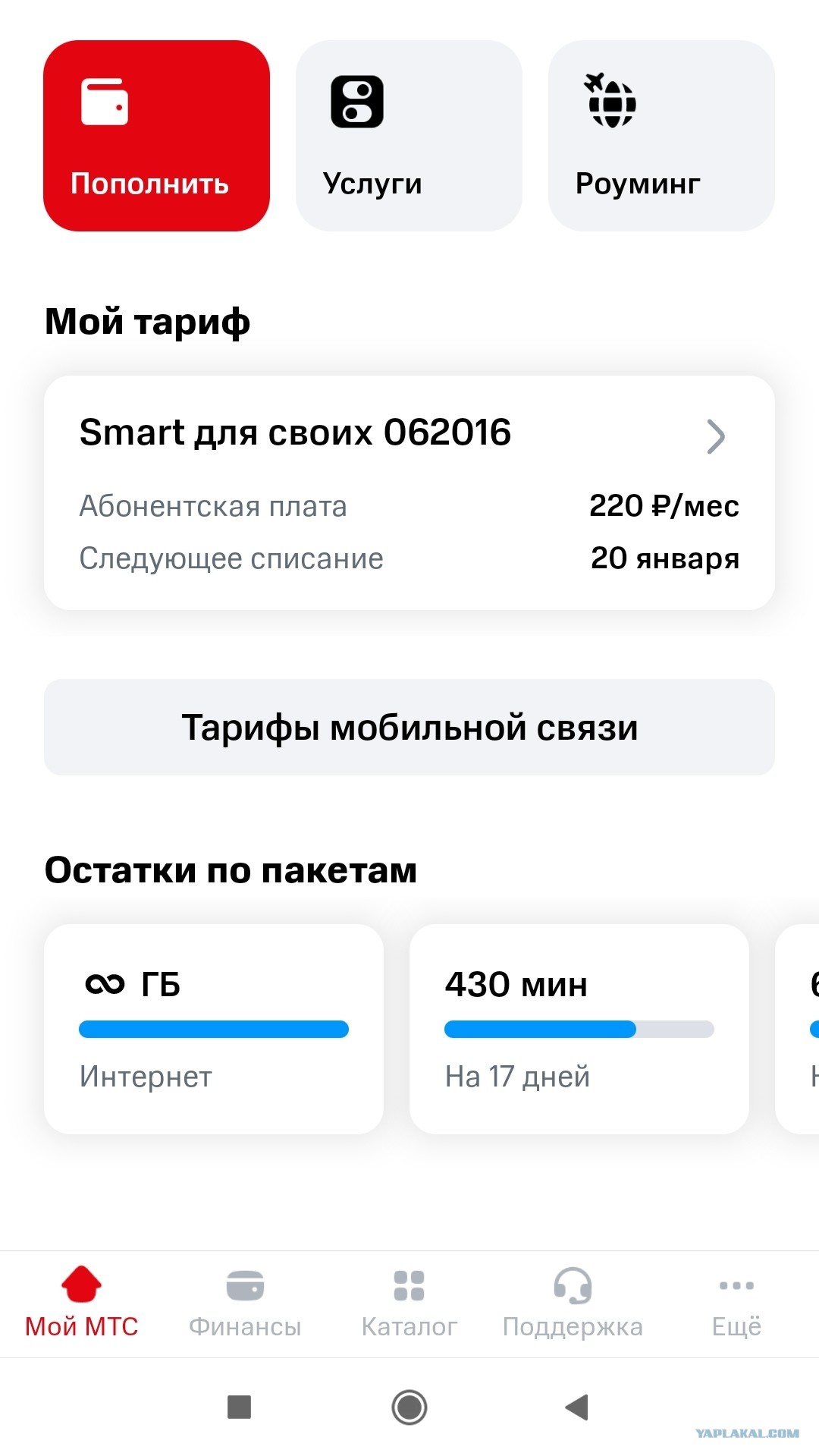Tap the red Пополнить button
819x1456 pixels.
tap(156, 136)
